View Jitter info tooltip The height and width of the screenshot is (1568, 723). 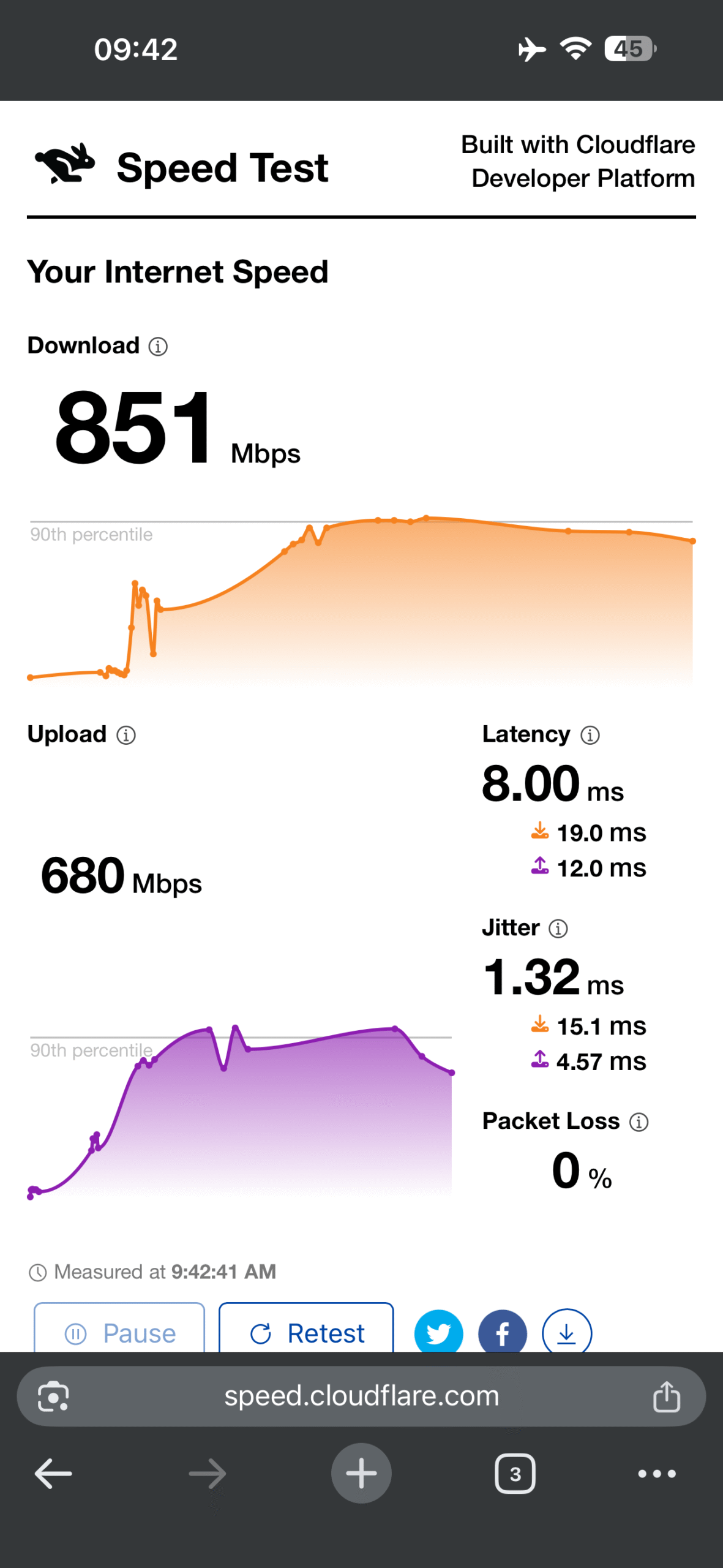click(558, 929)
